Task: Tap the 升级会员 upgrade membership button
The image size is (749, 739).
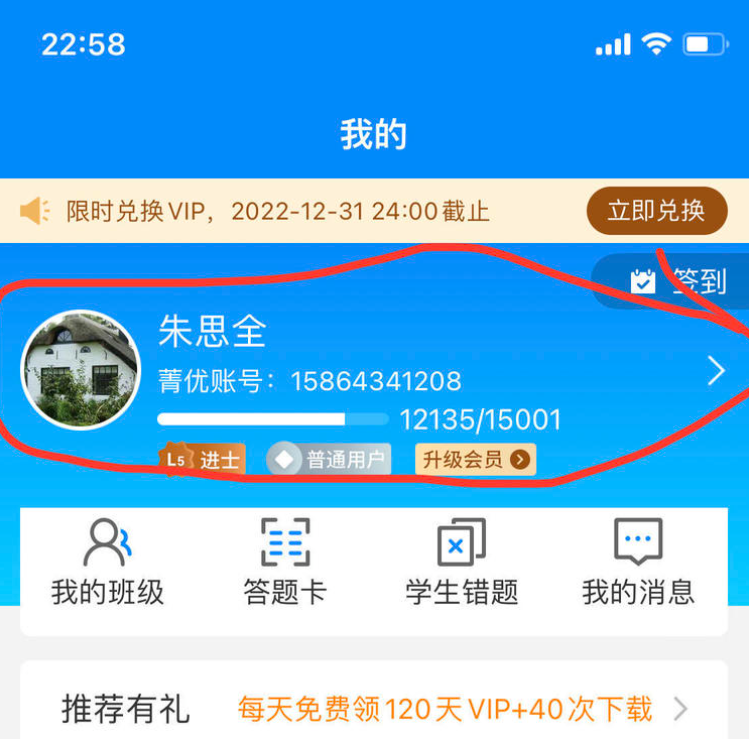Action: (475, 459)
